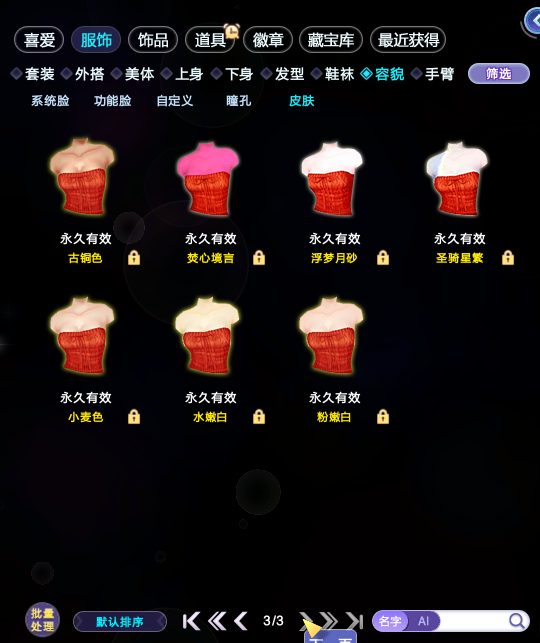The width and height of the screenshot is (540, 643).
Task: Switch to the 喜爱 tab
Action: coord(39,40)
